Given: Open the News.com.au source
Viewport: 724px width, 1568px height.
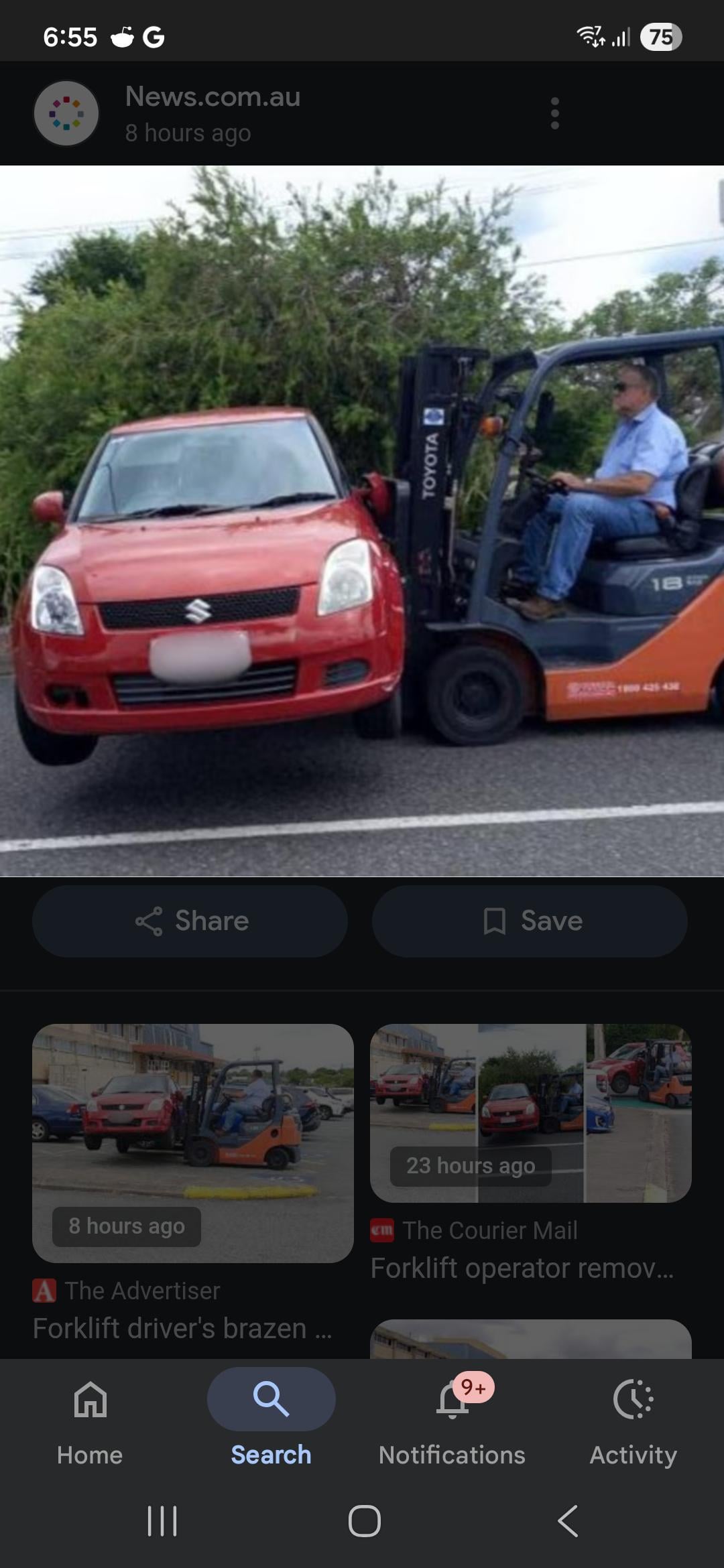Looking at the screenshot, I should pyautogui.click(x=212, y=98).
